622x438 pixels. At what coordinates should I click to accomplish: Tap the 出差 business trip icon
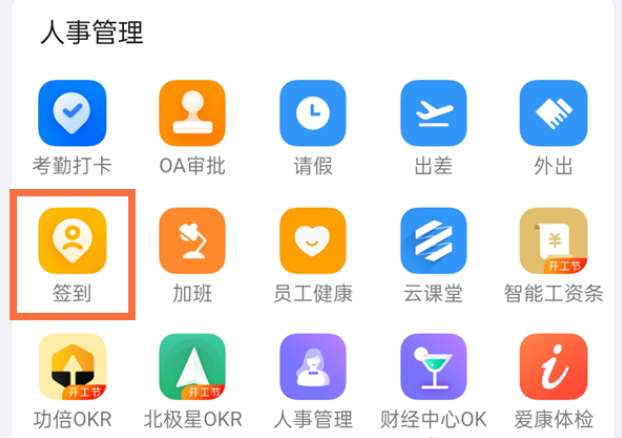[x=433, y=113]
